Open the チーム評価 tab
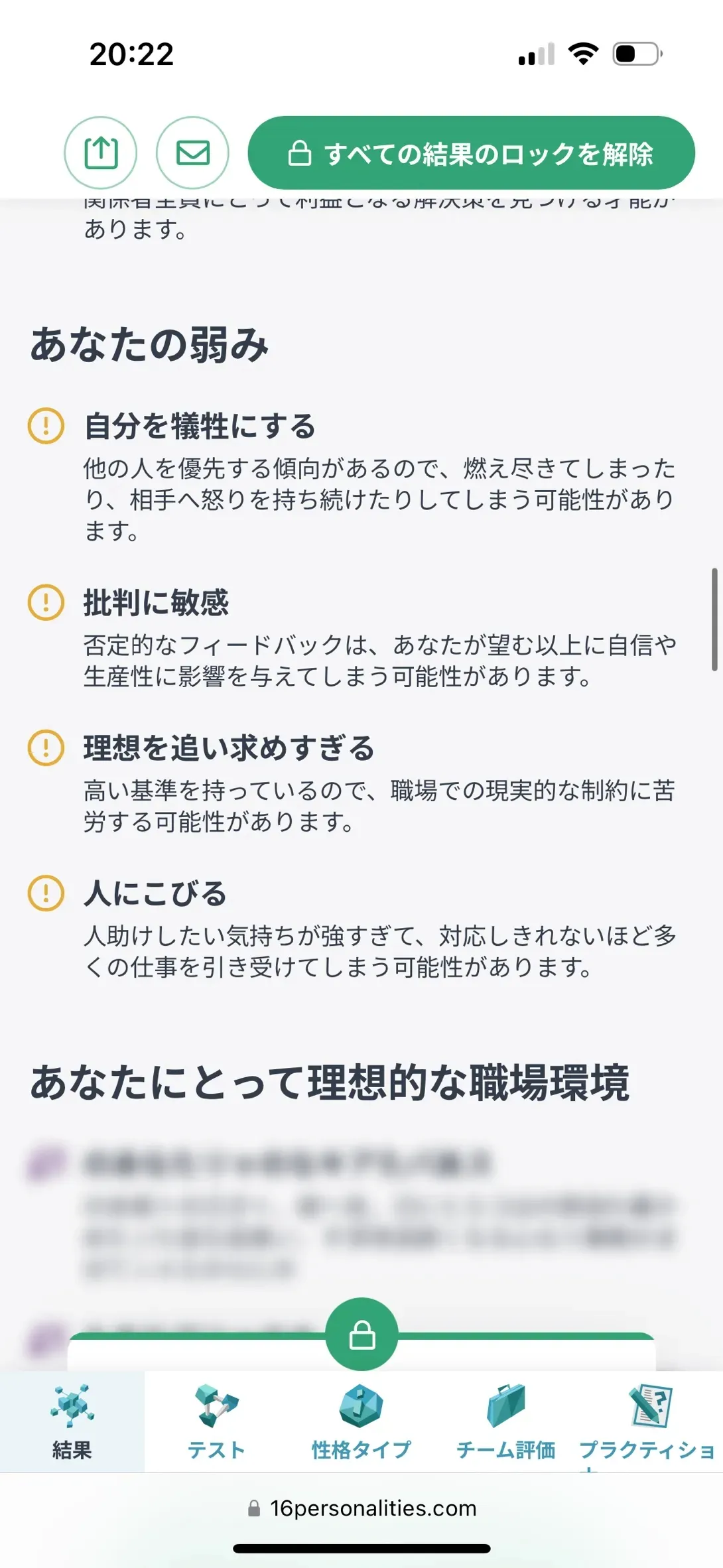Image resolution: width=723 pixels, height=1568 pixels. click(x=506, y=1423)
